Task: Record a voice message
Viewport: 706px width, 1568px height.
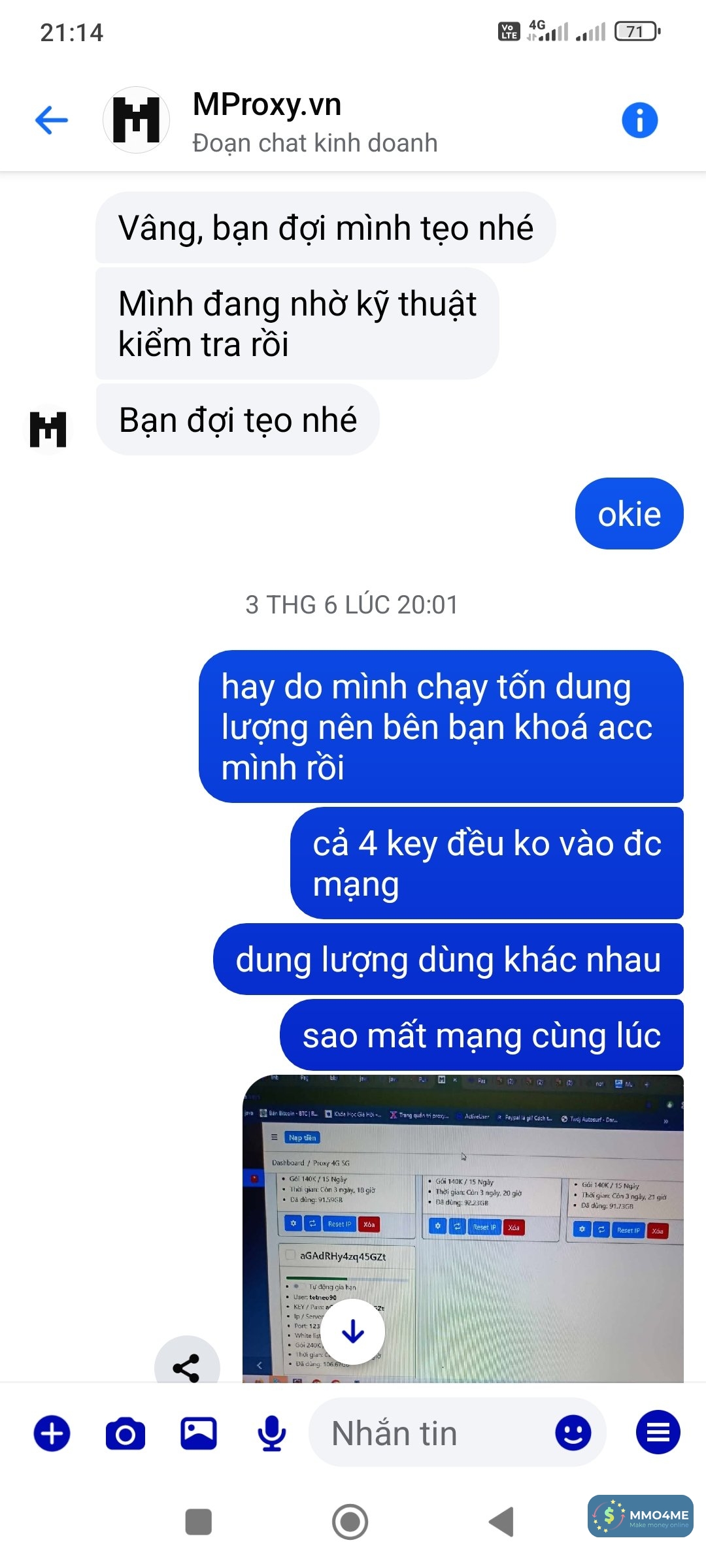Action: click(271, 1434)
